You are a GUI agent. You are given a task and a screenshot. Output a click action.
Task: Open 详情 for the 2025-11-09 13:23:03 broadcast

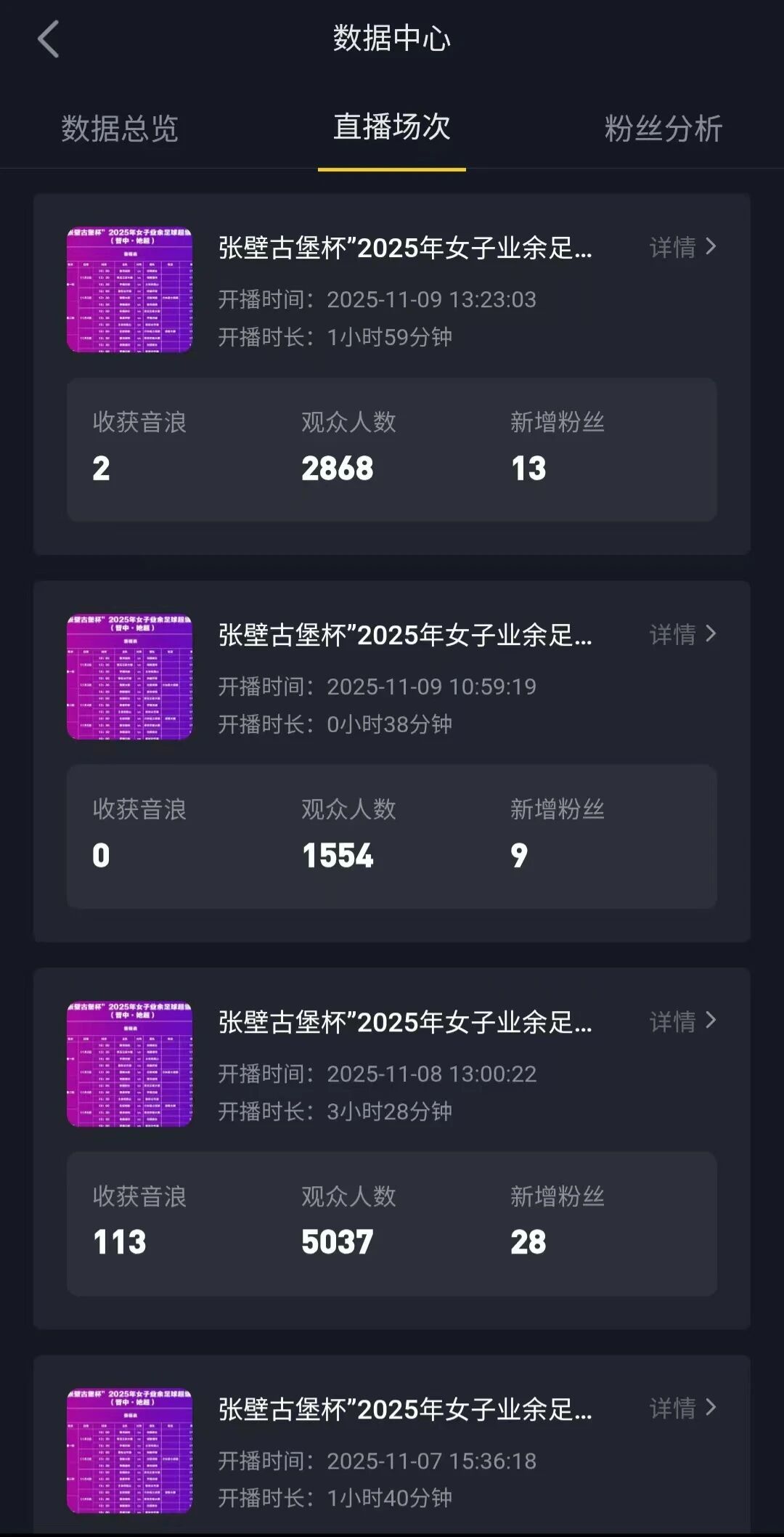tap(682, 248)
